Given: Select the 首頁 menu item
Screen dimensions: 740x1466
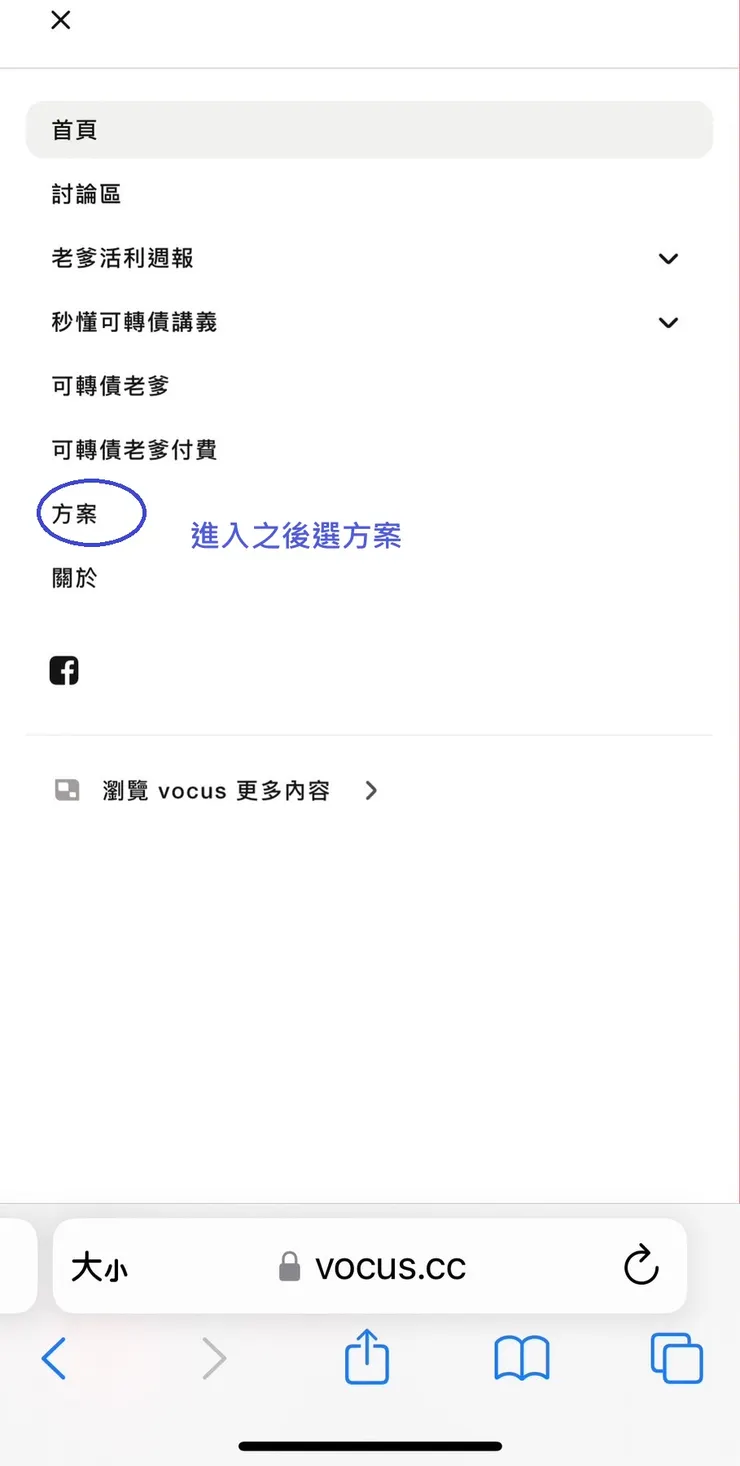Looking at the screenshot, I should point(74,129).
